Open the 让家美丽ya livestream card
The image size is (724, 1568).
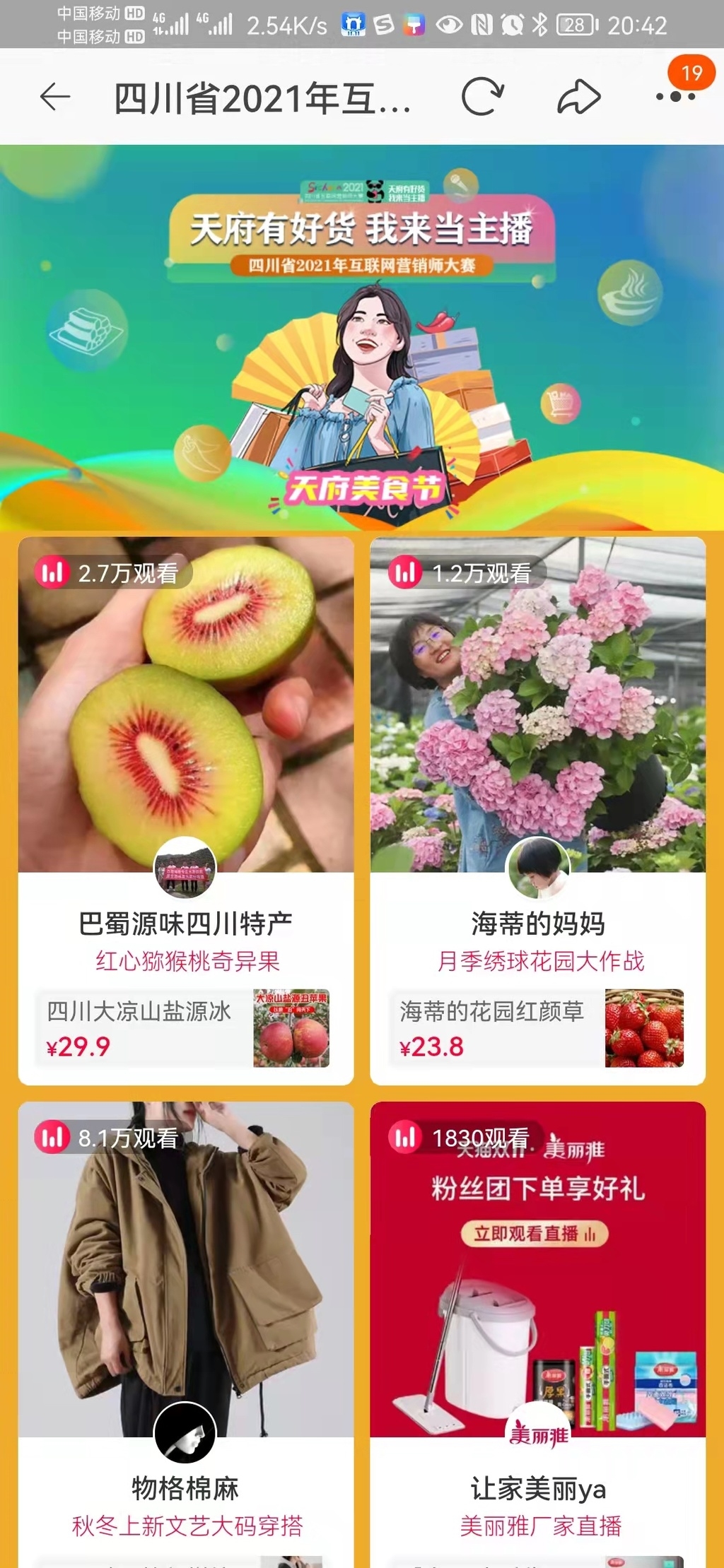point(537,1272)
